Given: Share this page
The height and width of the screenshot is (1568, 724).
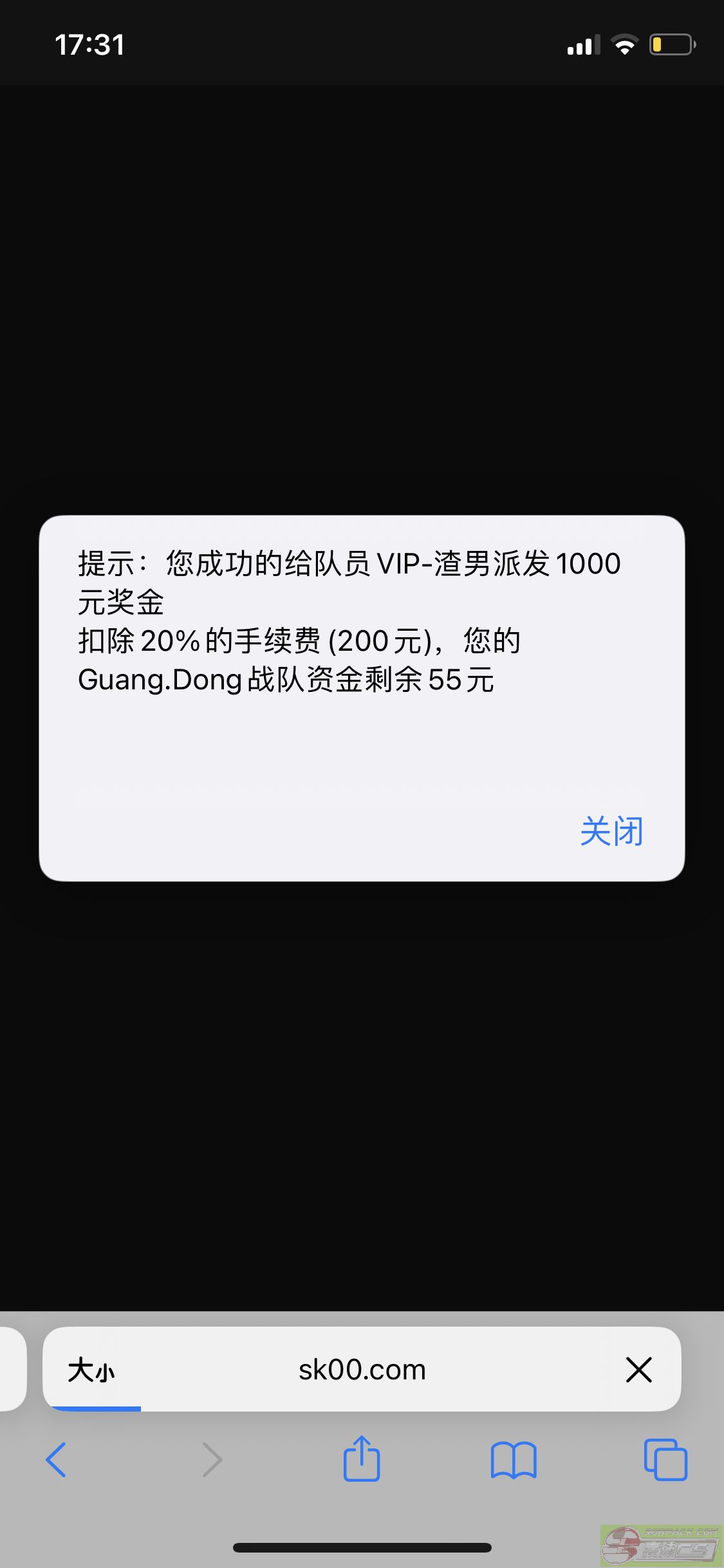Looking at the screenshot, I should (362, 1459).
